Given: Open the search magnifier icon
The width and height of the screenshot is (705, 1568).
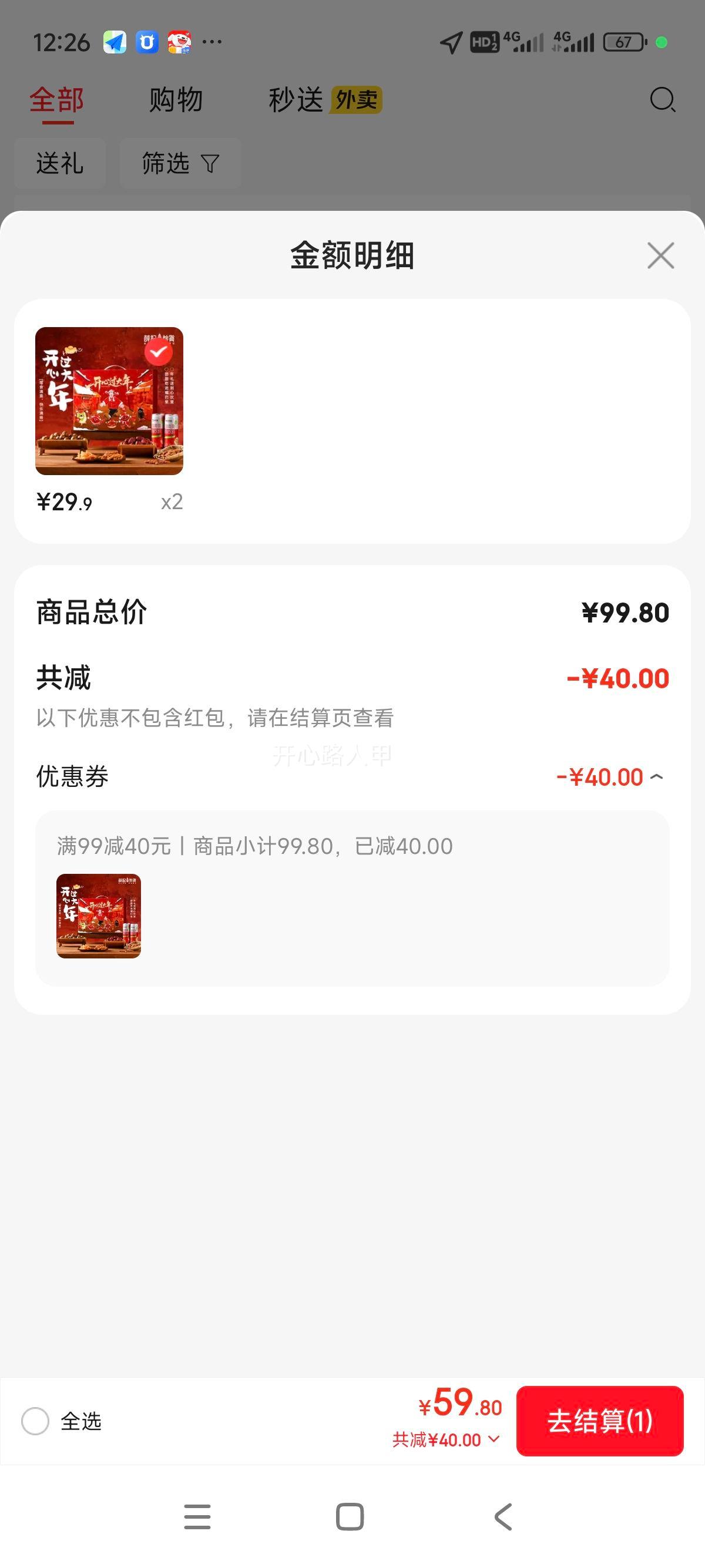Looking at the screenshot, I should (662, 99).
